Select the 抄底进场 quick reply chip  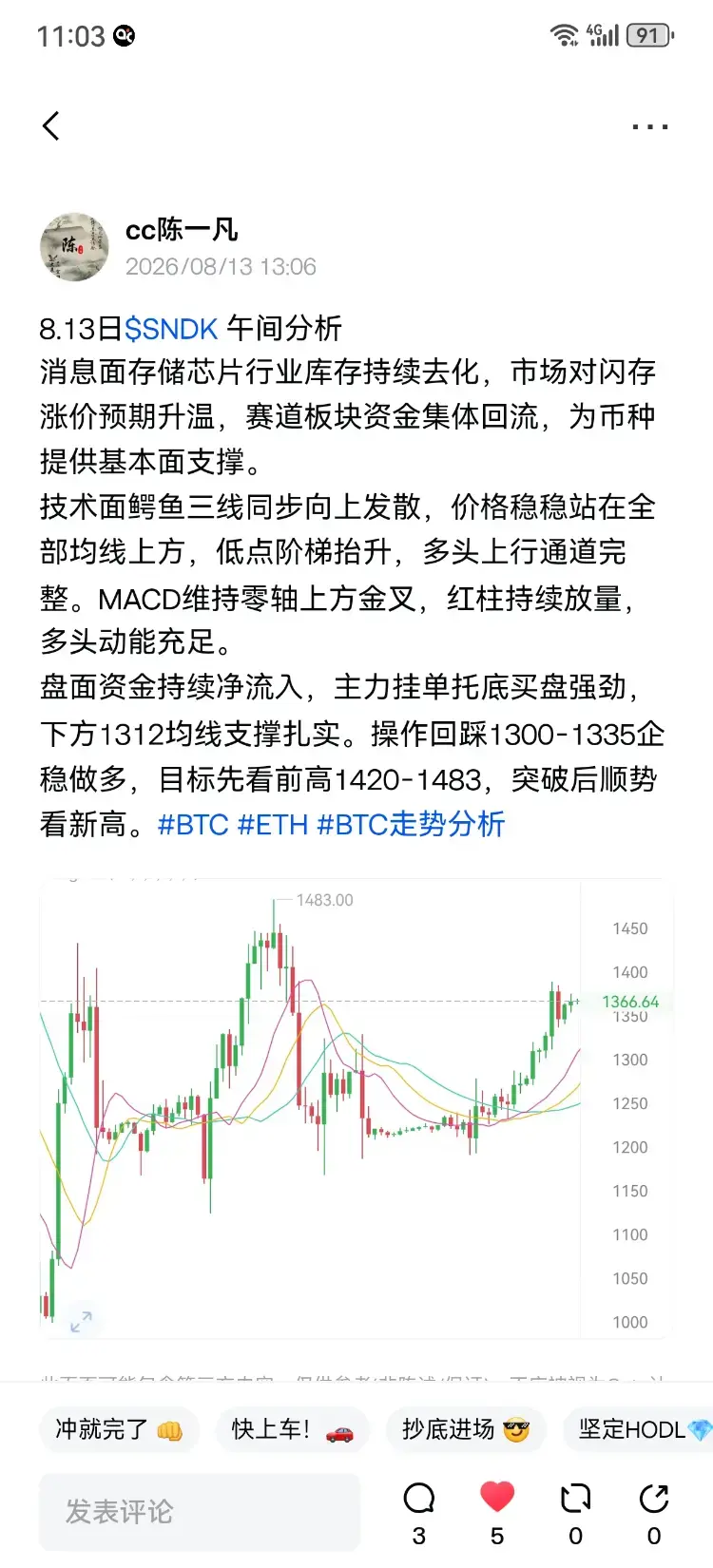coord(466,1429)
